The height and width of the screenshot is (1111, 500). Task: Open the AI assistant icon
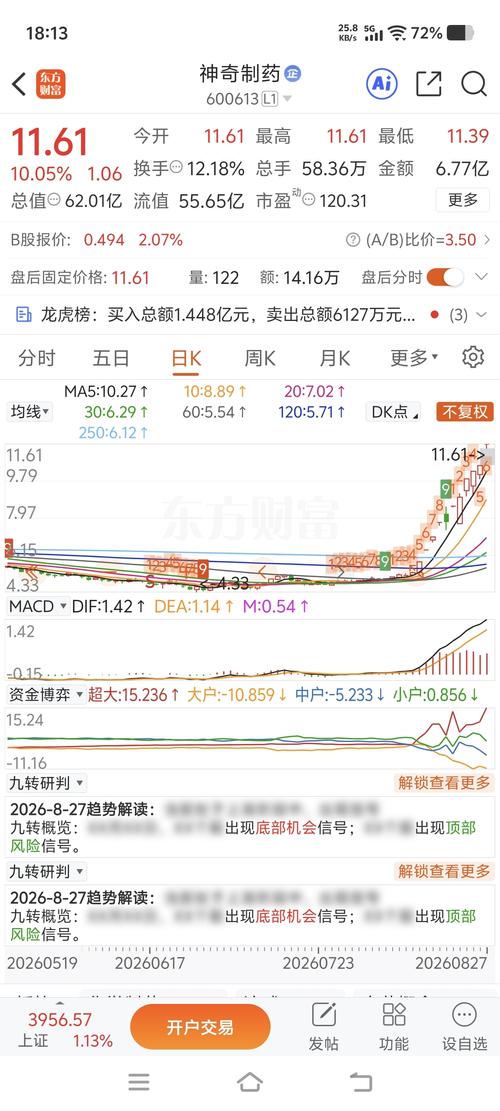[382, 84]
